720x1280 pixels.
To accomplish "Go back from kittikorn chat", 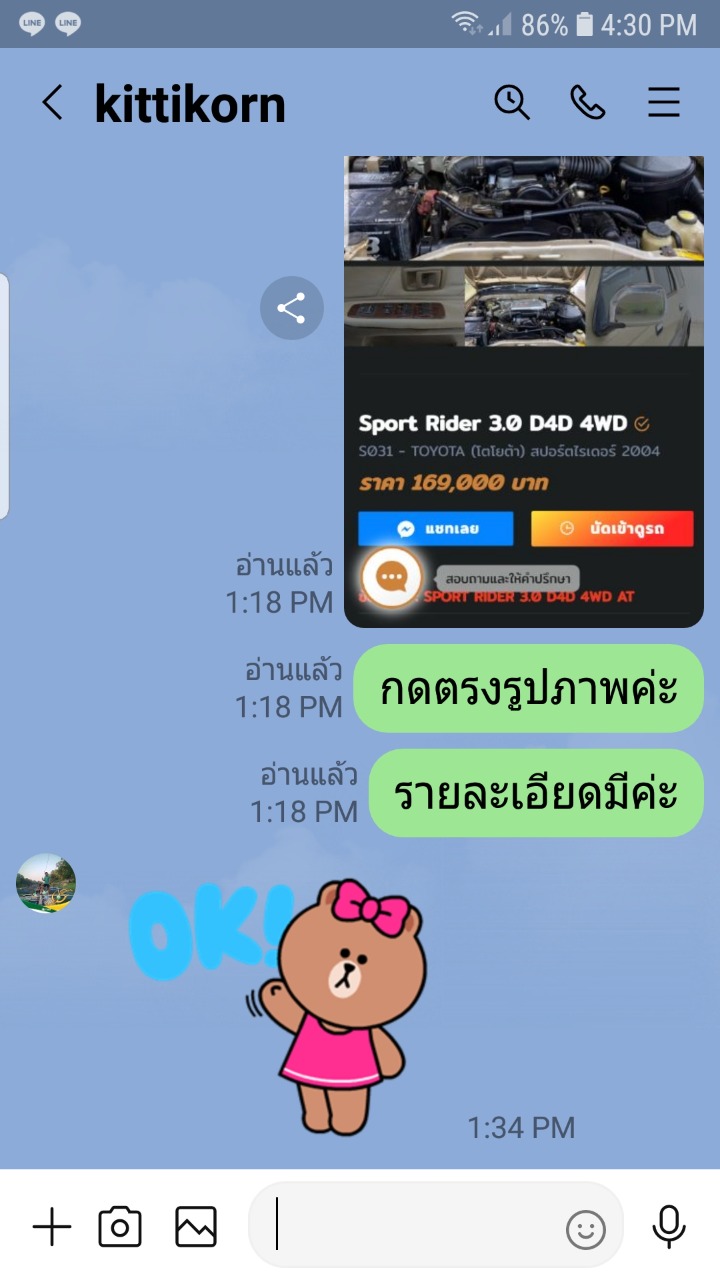I will [x=52, y=103].
